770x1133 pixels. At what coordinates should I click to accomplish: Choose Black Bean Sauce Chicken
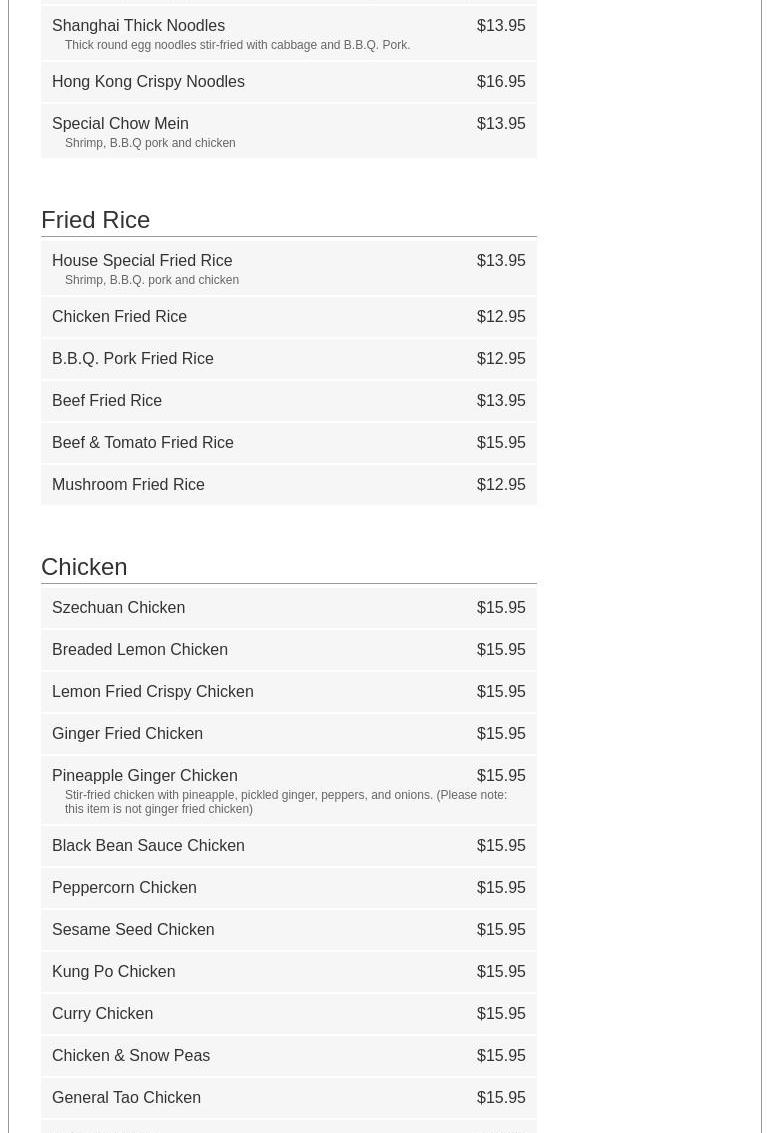[x=148, y=846]
